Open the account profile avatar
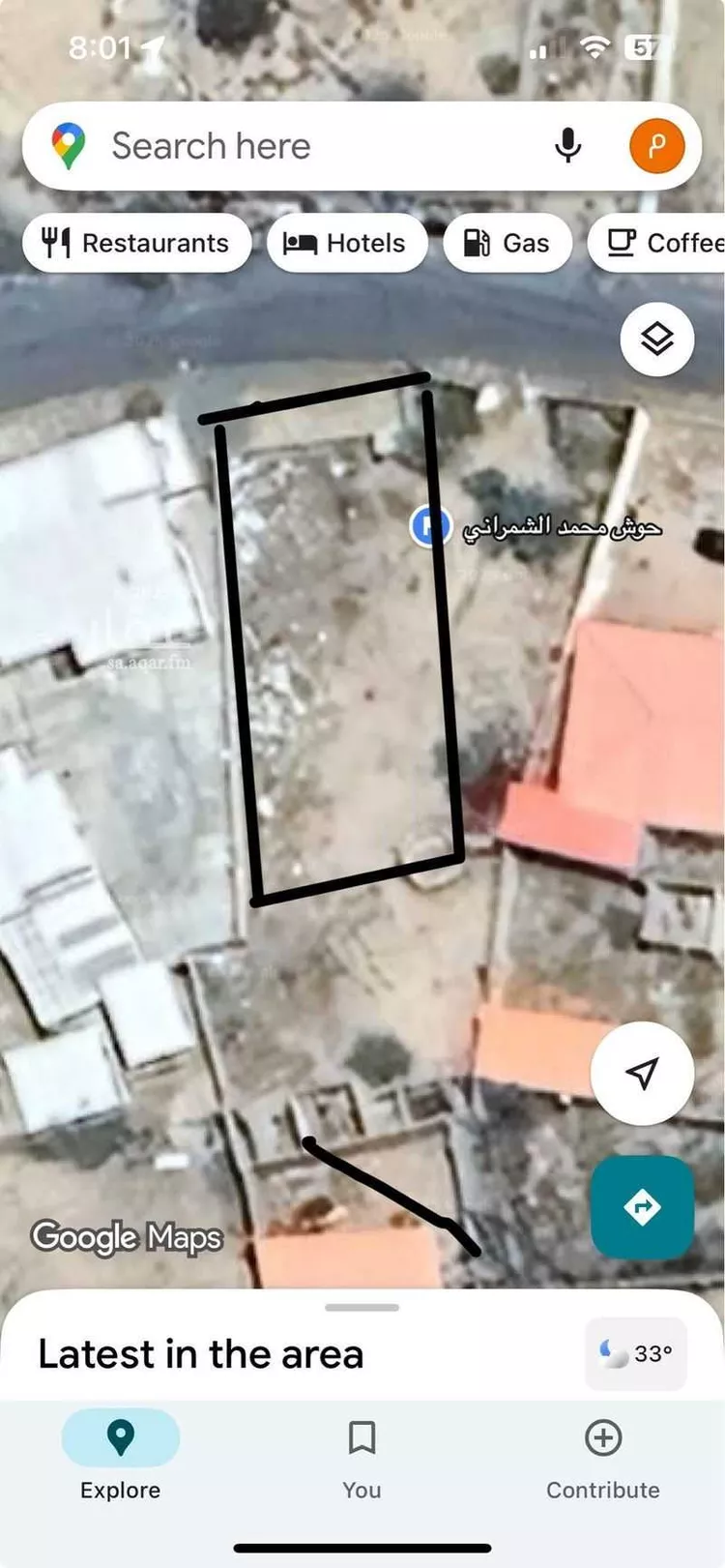The image size is (725, 1568). click(656, 146)
